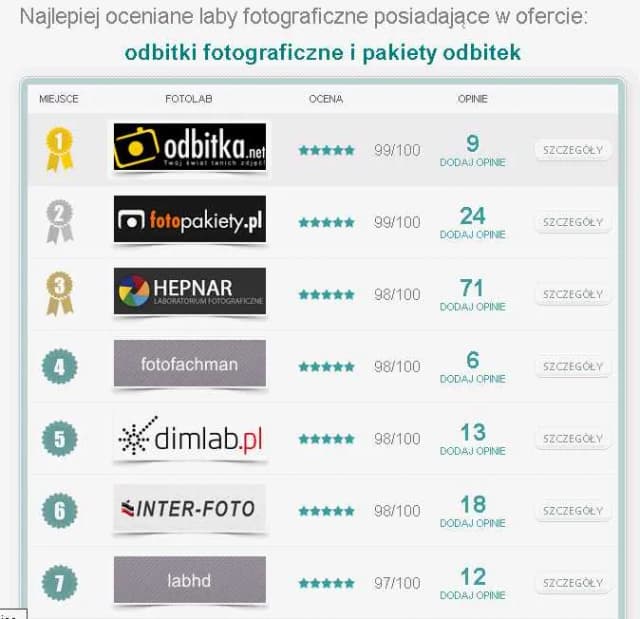Open Szczegóły for dimlab.pl

572,438
